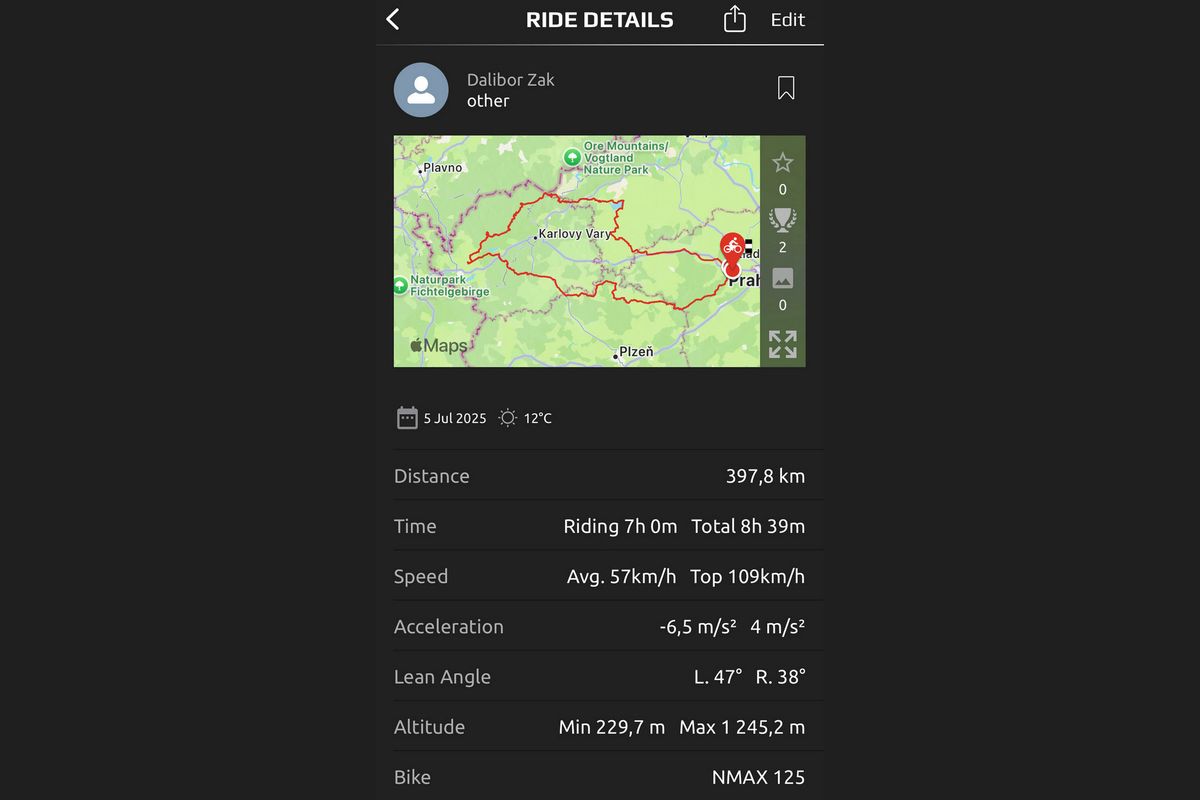Go back from Ride Details

point(393,19)
